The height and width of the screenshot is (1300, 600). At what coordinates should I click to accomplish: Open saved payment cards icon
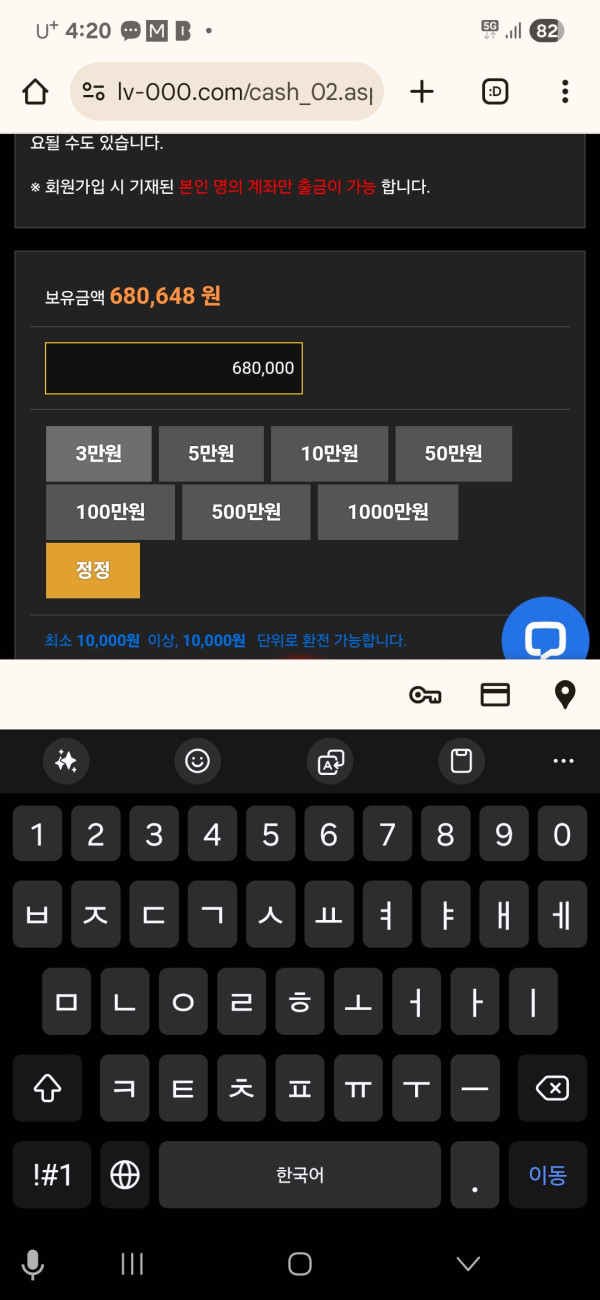495,695
